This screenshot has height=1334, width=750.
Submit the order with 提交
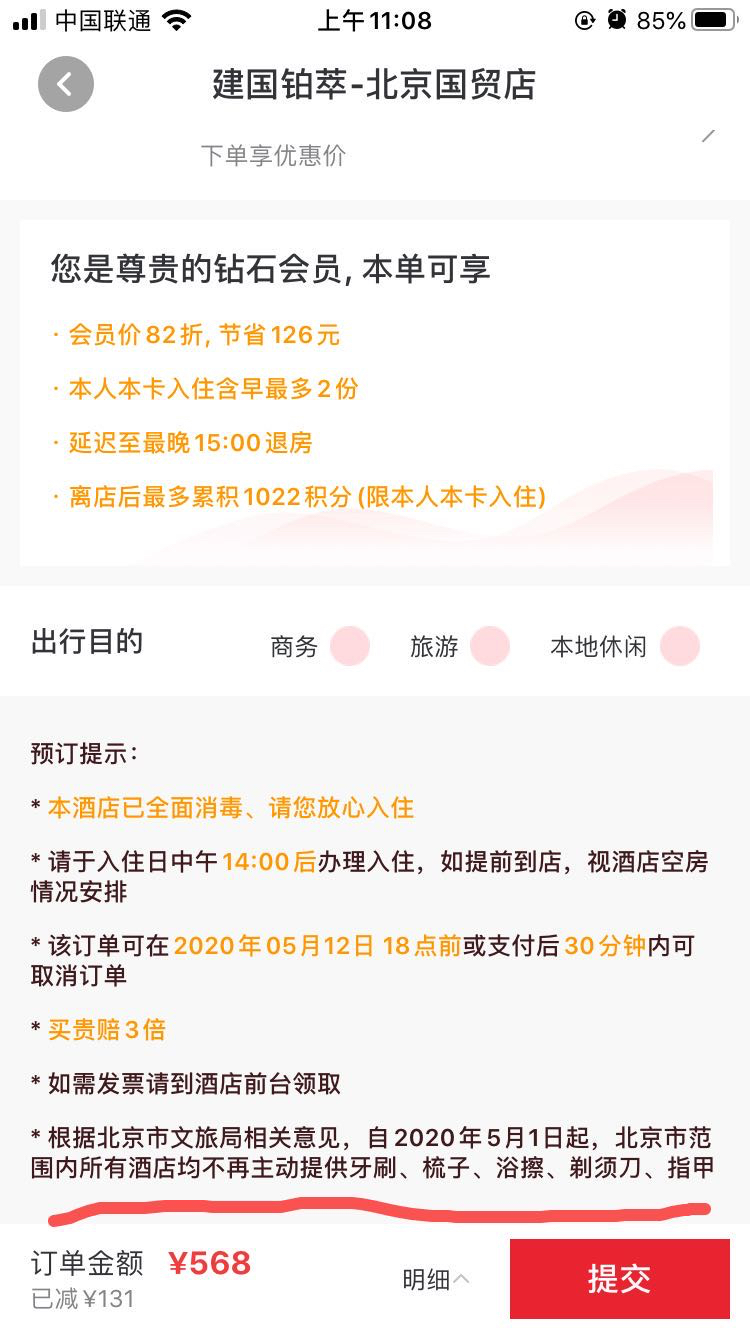click(619, 1278)
